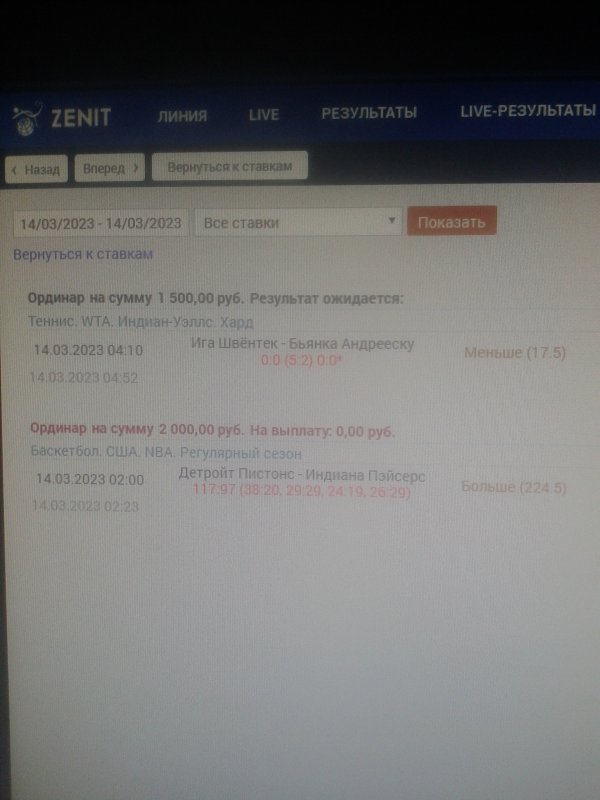Viewport: 600px width, 800px height.
Task: Expand the Все ставки dropdown
Action: (x=298, y=222)
